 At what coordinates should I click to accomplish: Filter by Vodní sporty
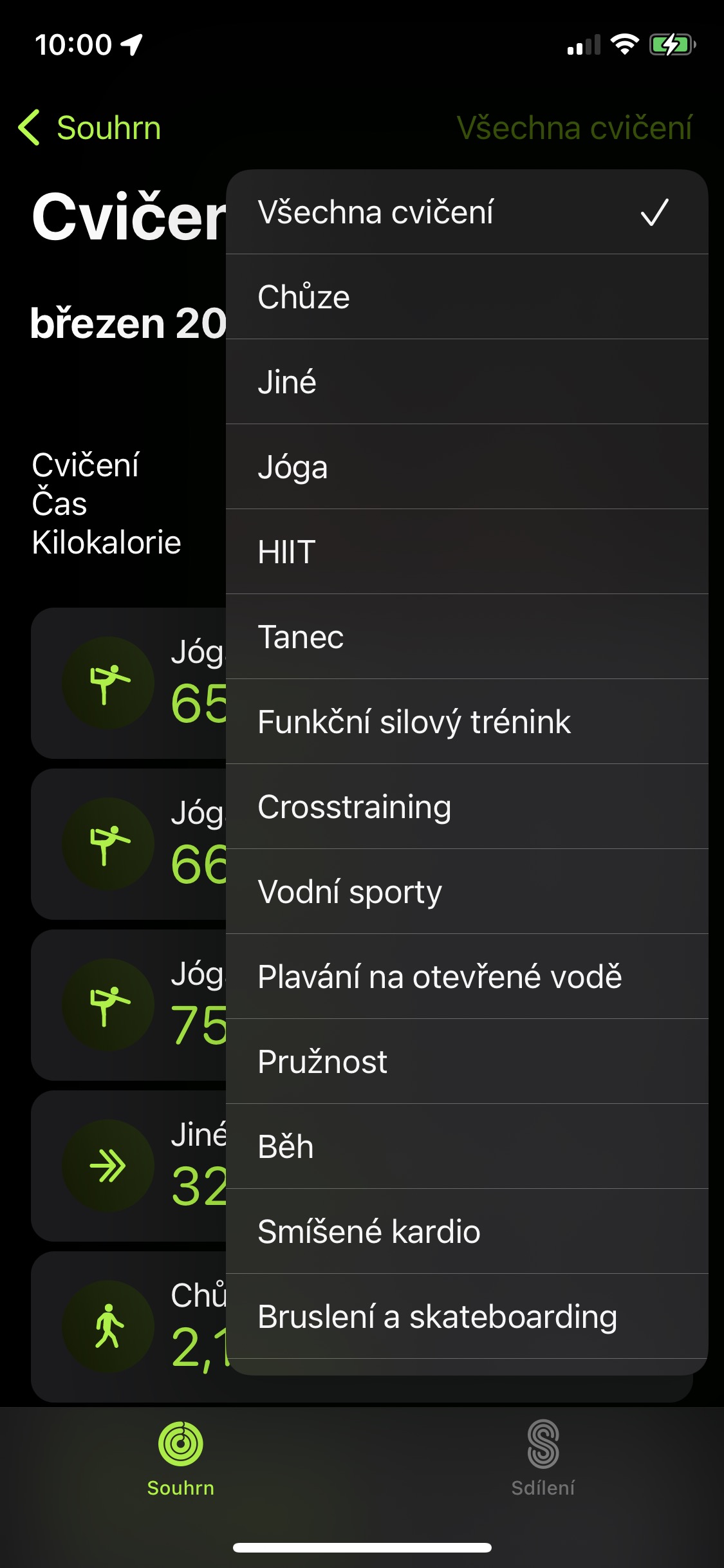click(467, 892)
